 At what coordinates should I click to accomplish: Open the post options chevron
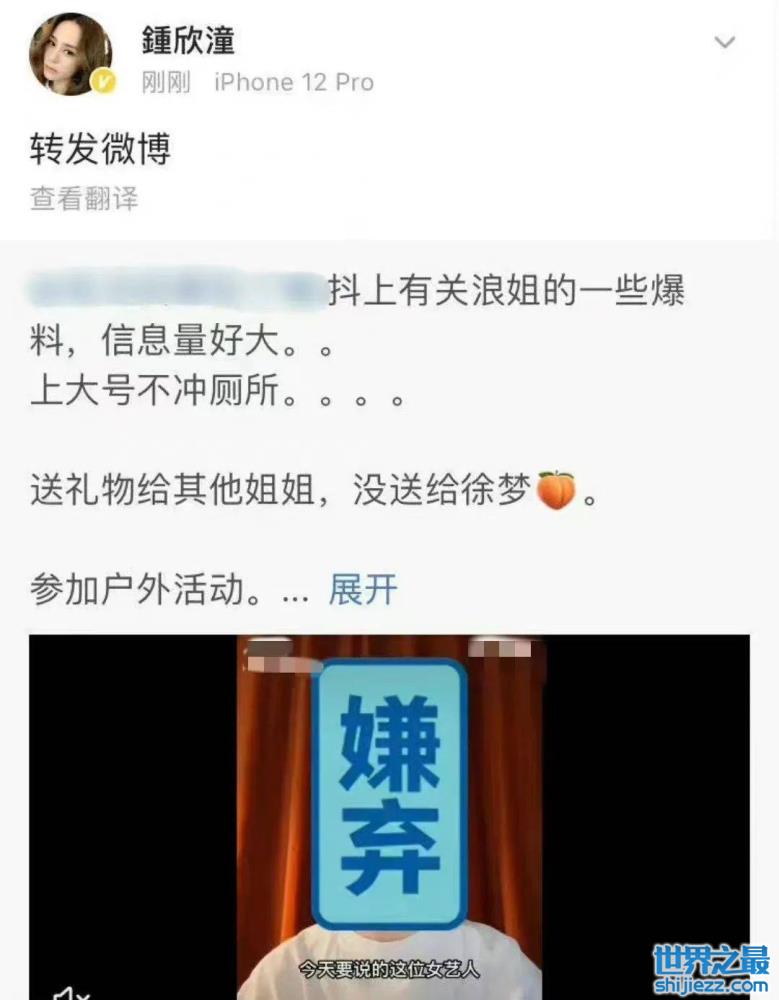tap(725, 42)
